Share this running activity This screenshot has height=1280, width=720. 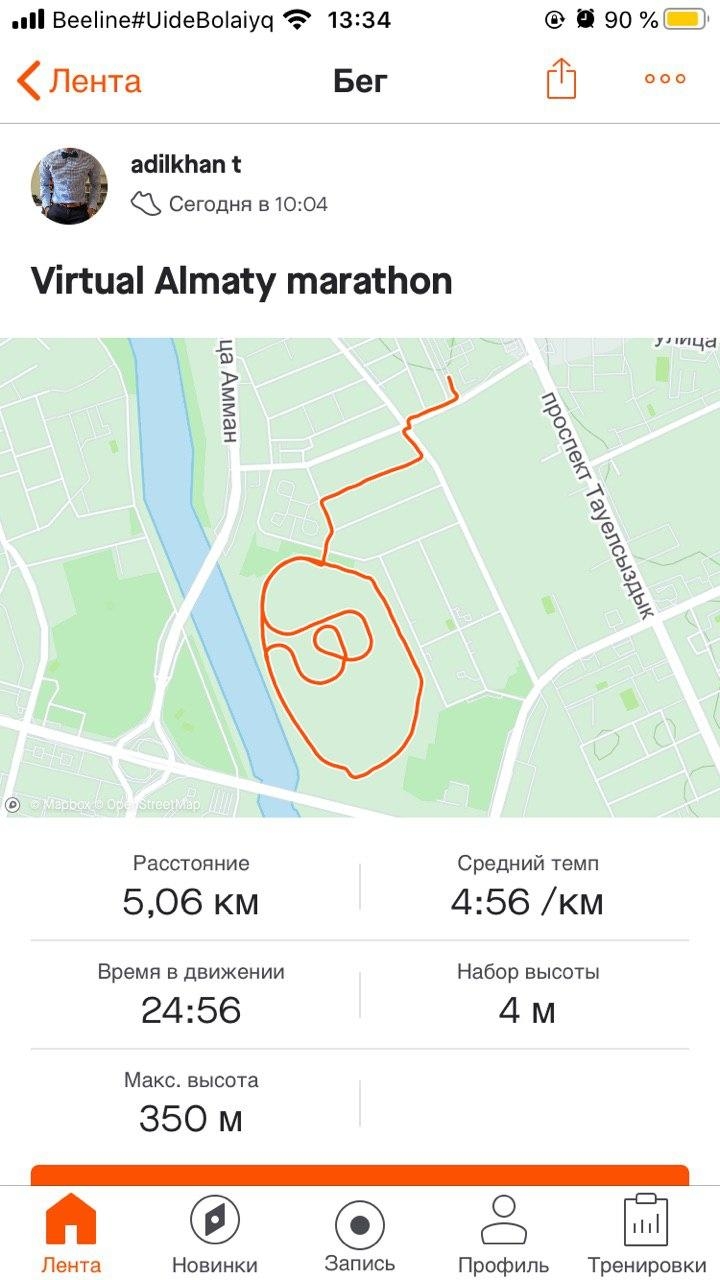click(x=562, y=79)
